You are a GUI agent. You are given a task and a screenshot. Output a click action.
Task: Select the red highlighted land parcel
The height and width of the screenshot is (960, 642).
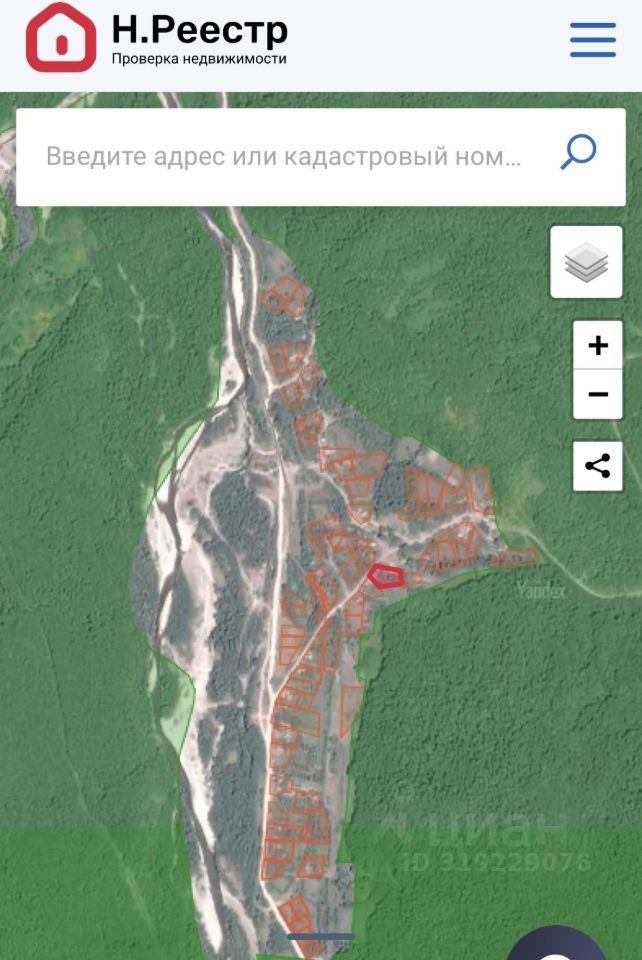386,576
